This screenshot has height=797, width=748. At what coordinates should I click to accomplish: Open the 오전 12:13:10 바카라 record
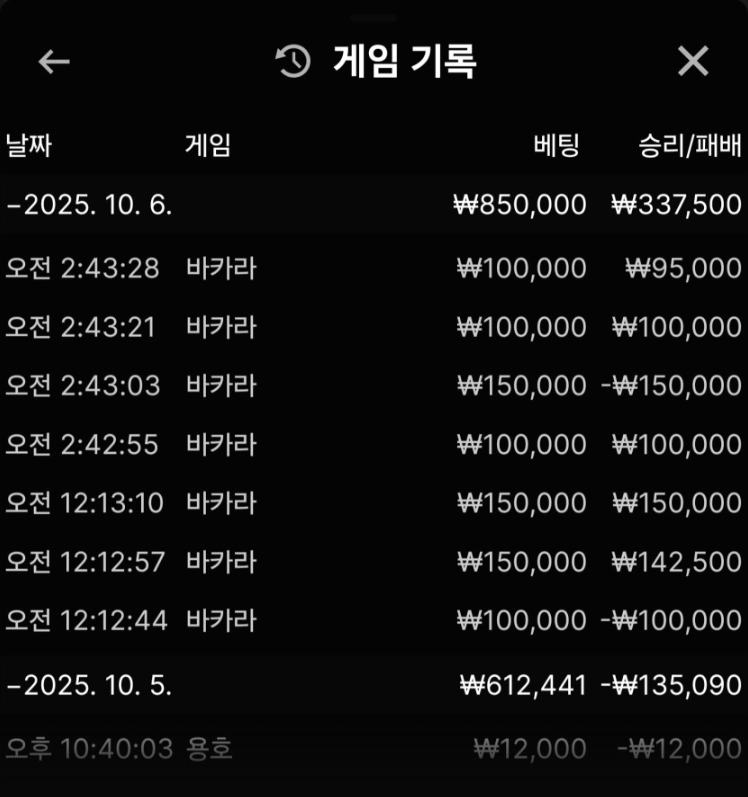coord(373,503)
